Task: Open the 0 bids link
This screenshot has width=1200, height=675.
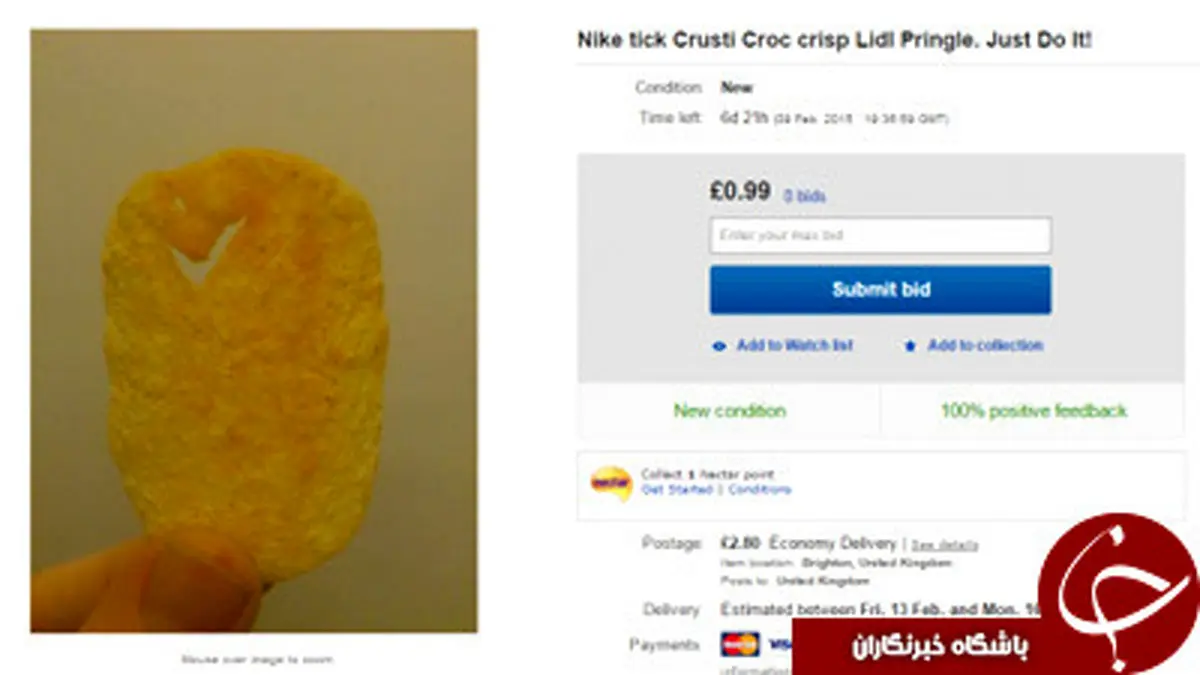Action: tap(804, 197)
